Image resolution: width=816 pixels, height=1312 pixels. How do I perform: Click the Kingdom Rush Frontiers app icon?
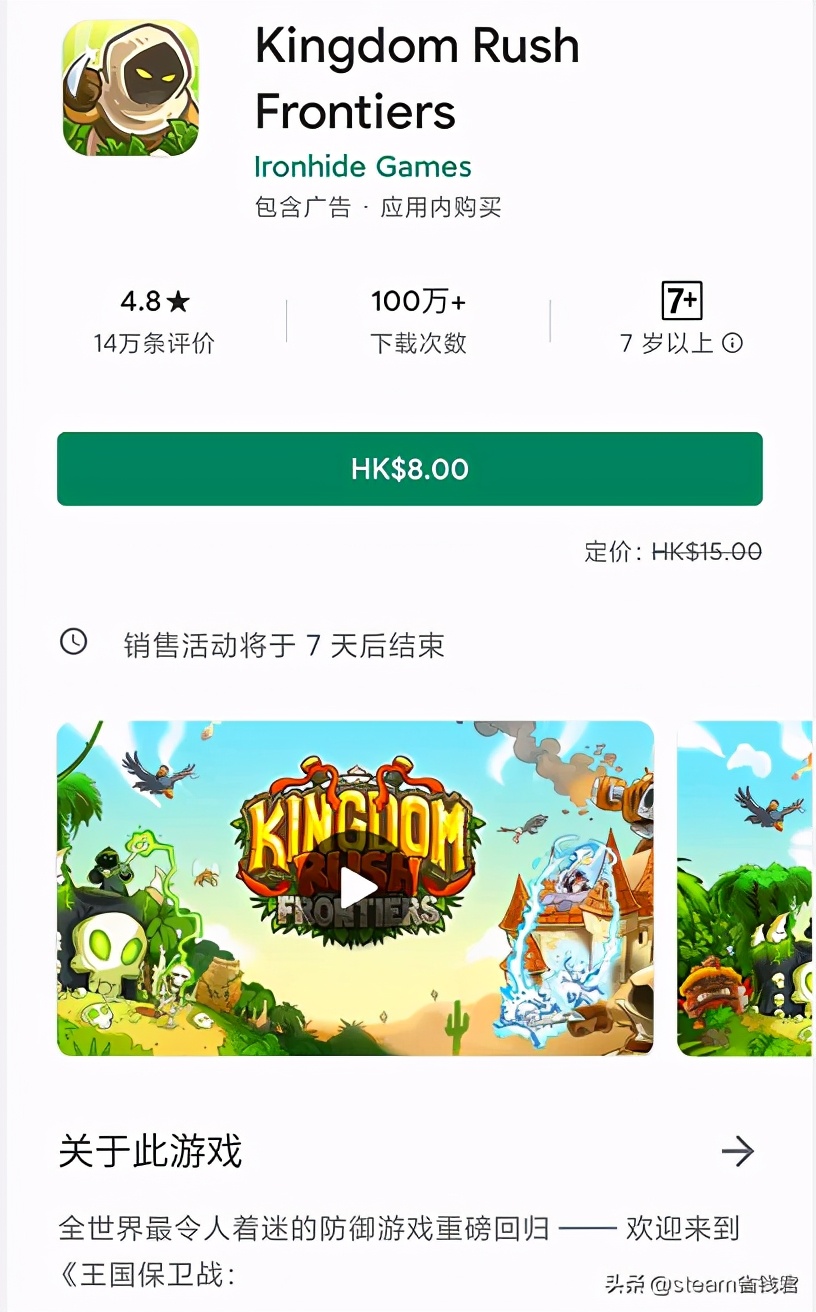130,88
